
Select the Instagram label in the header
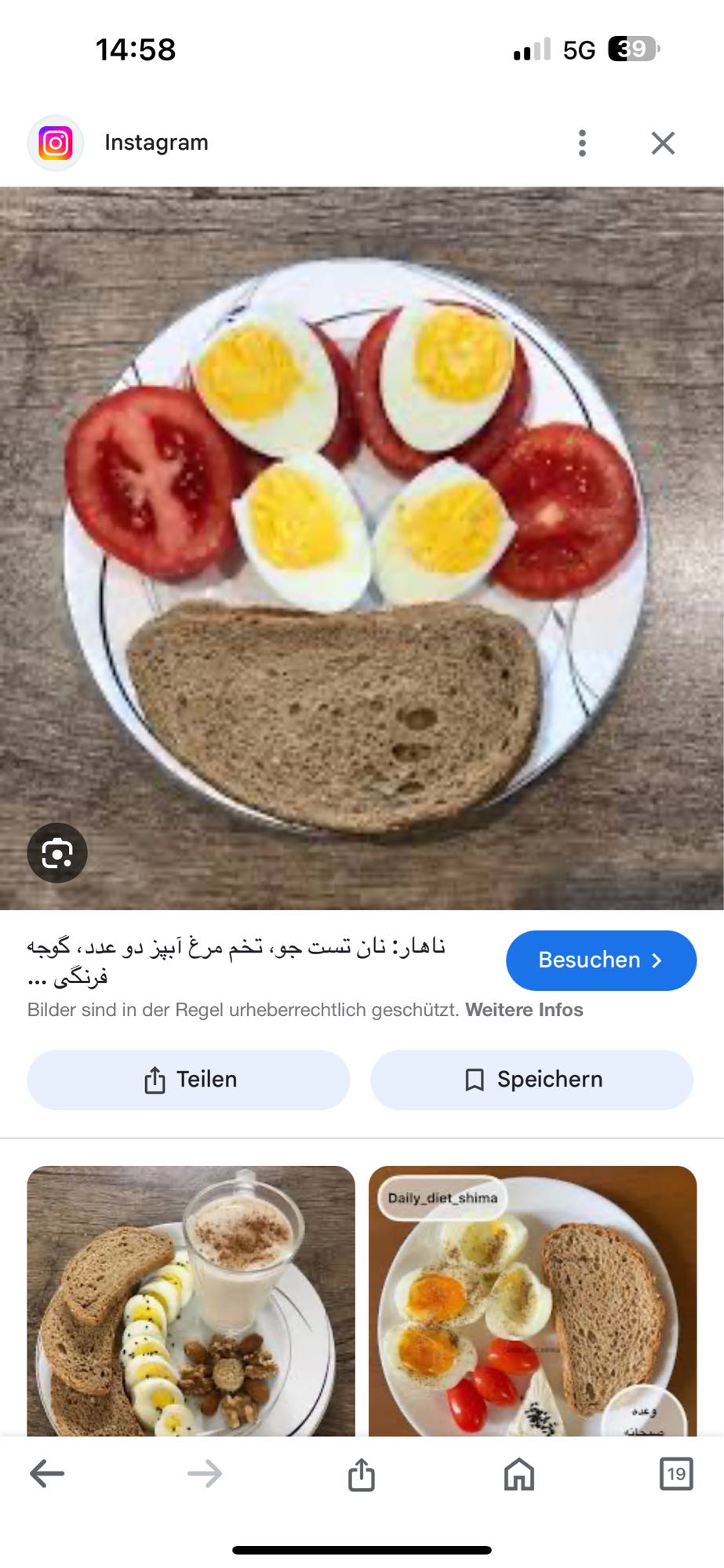[x=155, y=142]
